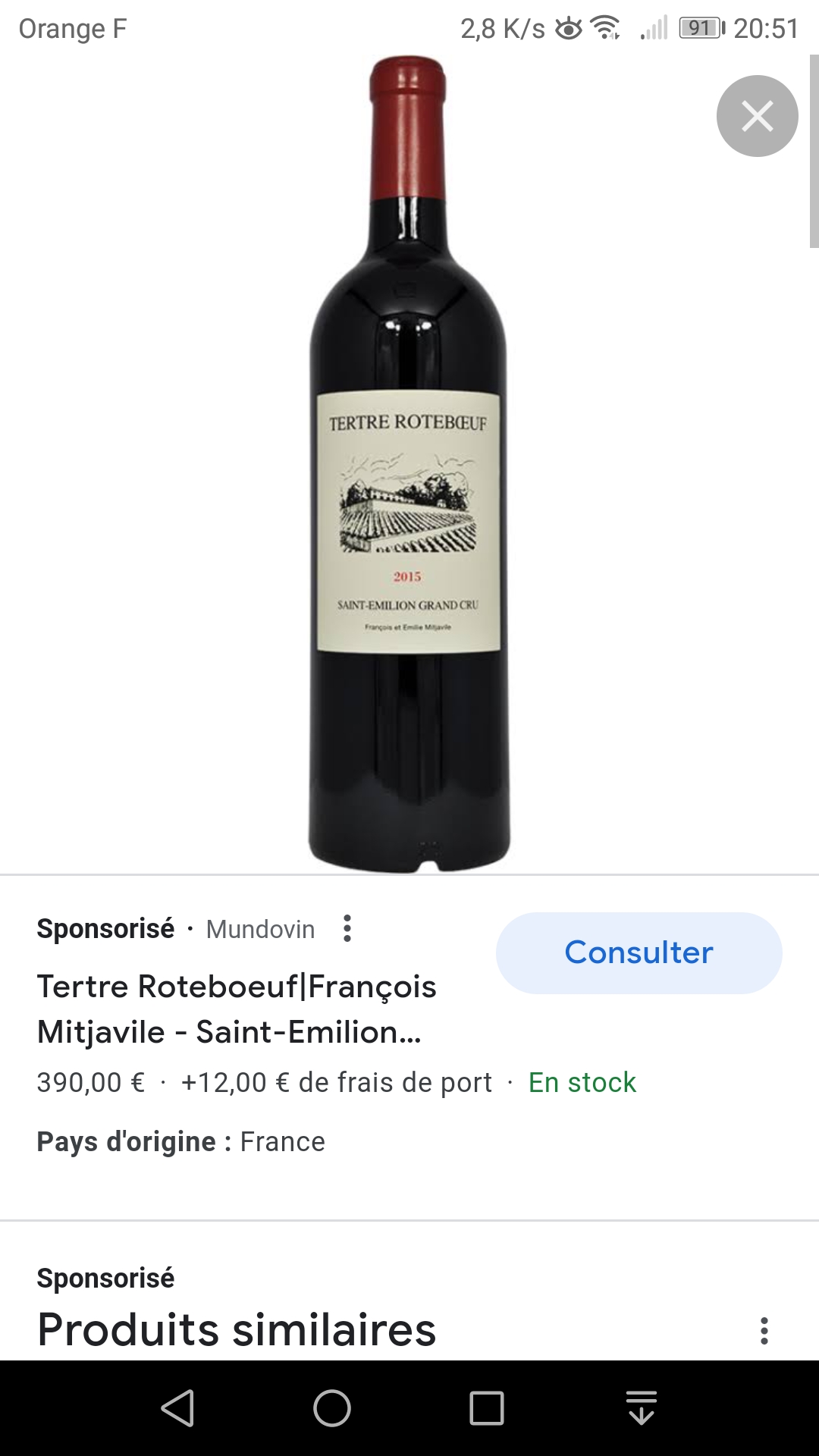The height and width of the screenshot is (1456, 819).
Task: Open the Tertre Roteboeuf product listing
Action: (237, 1009)
